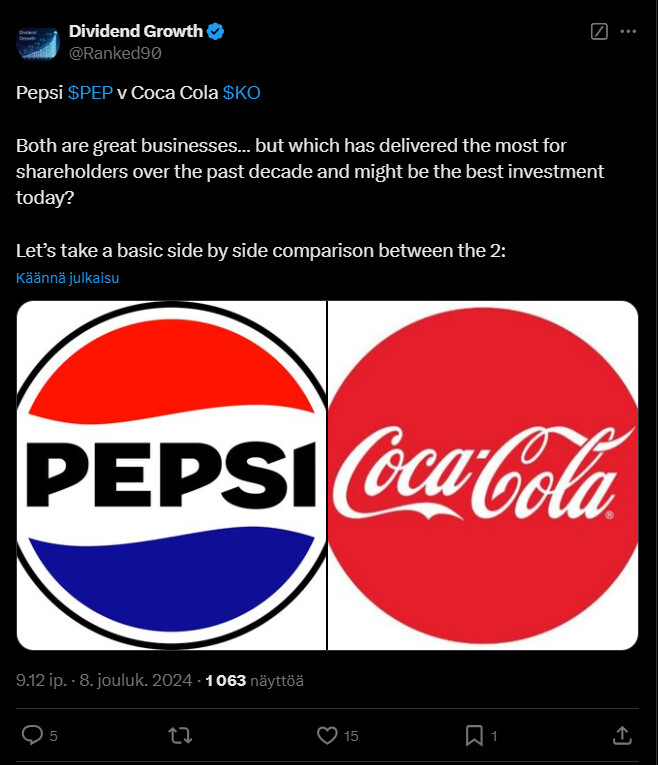Tap the Grok explain icon
Screen dimensions: 658x765
tap(599, 32)
